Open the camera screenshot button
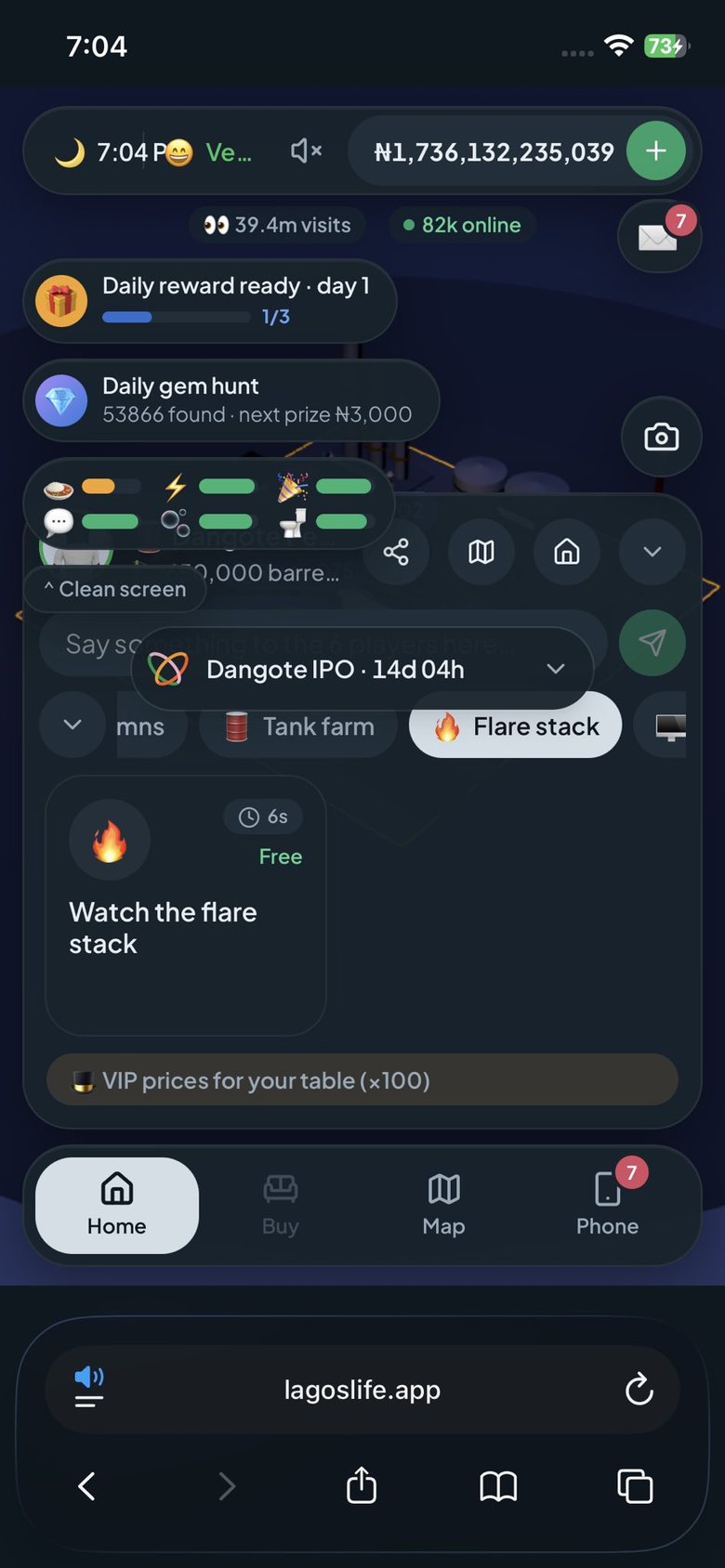Image resolution: width=725 pixels, height=1568 pixels. pyautogui.click(x=661, y=437)
